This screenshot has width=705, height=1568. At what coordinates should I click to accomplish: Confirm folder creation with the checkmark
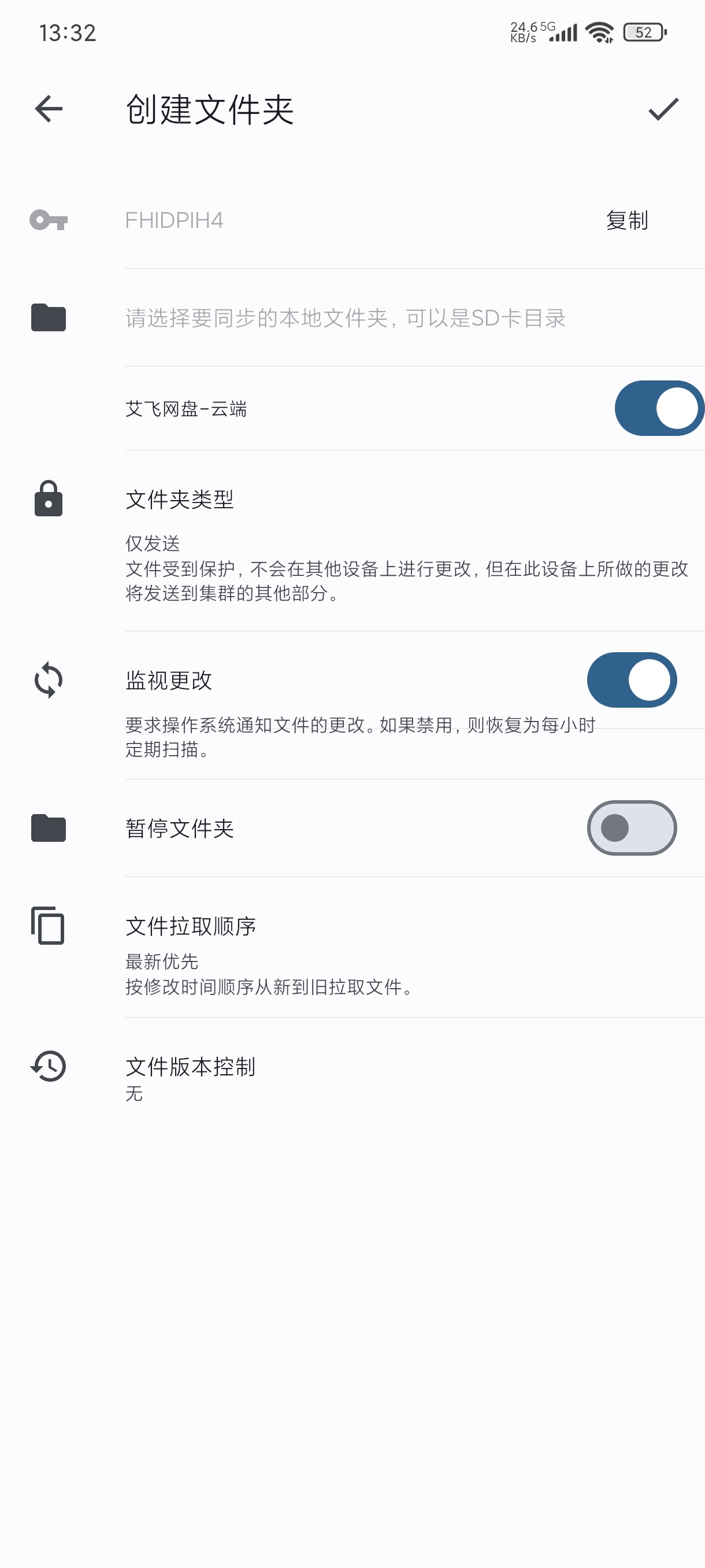click(x=662, y=109)
